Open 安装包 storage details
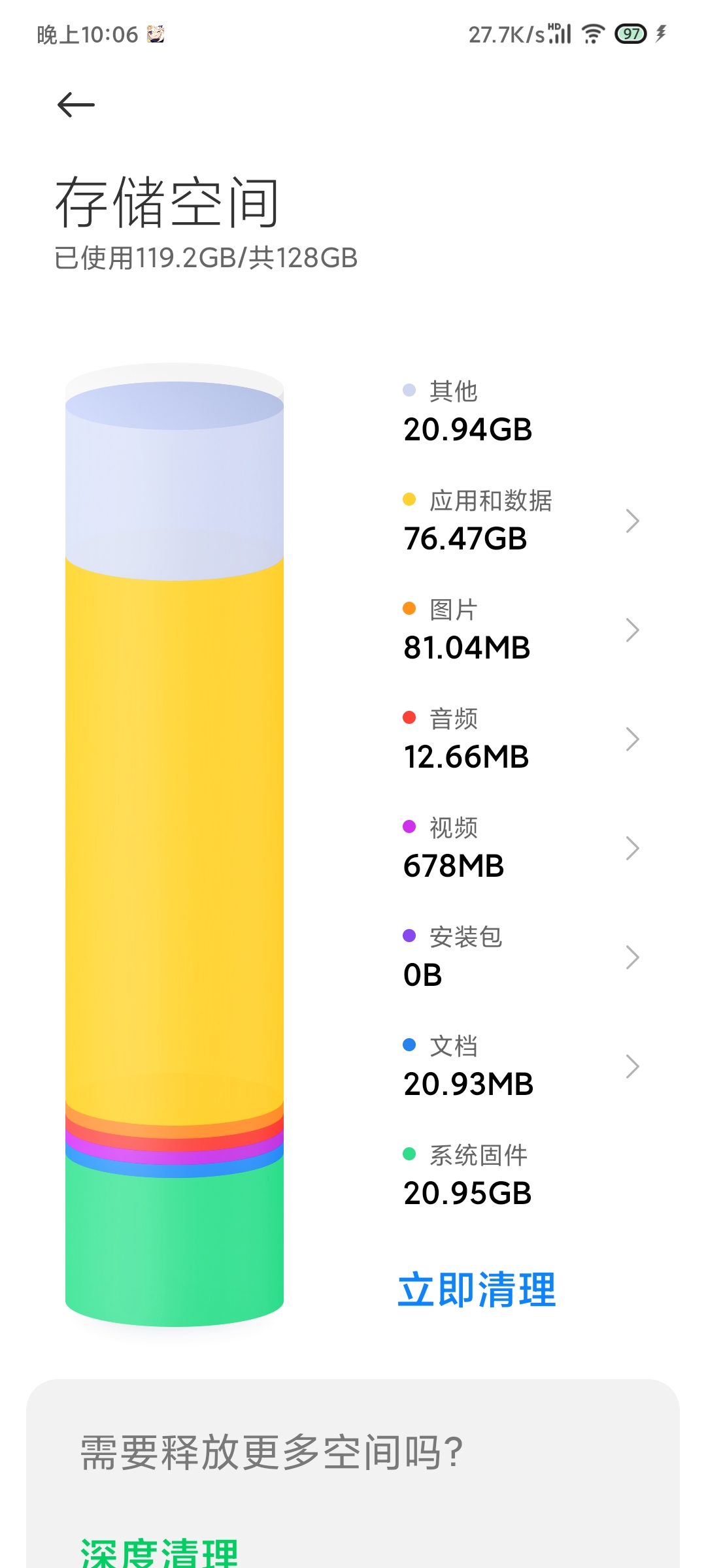706x1568 pixels. click(x=516, y=957)
